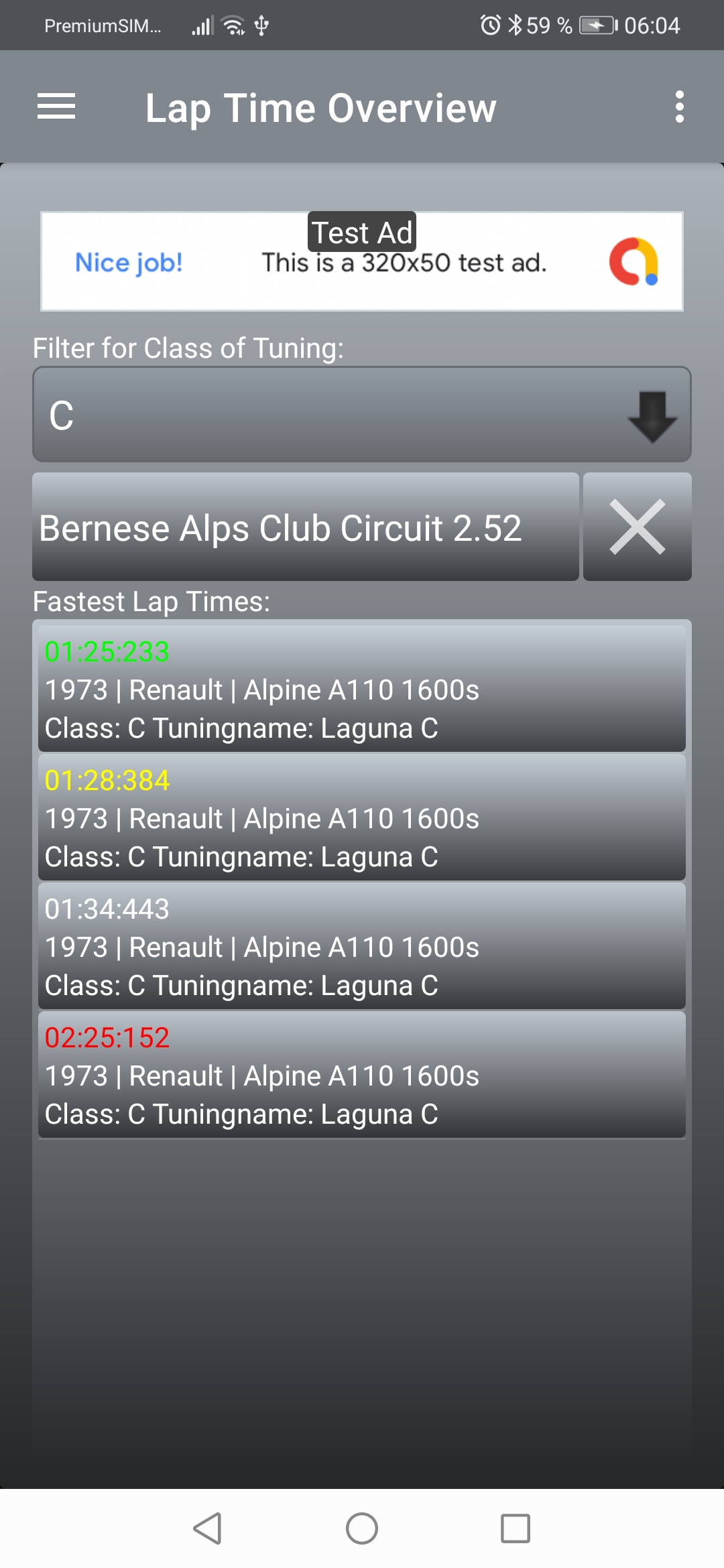Viewport: 724px width, 1568px height.
Task: Open the 01:28:384 lap time entry
Action: pos(362,817)
